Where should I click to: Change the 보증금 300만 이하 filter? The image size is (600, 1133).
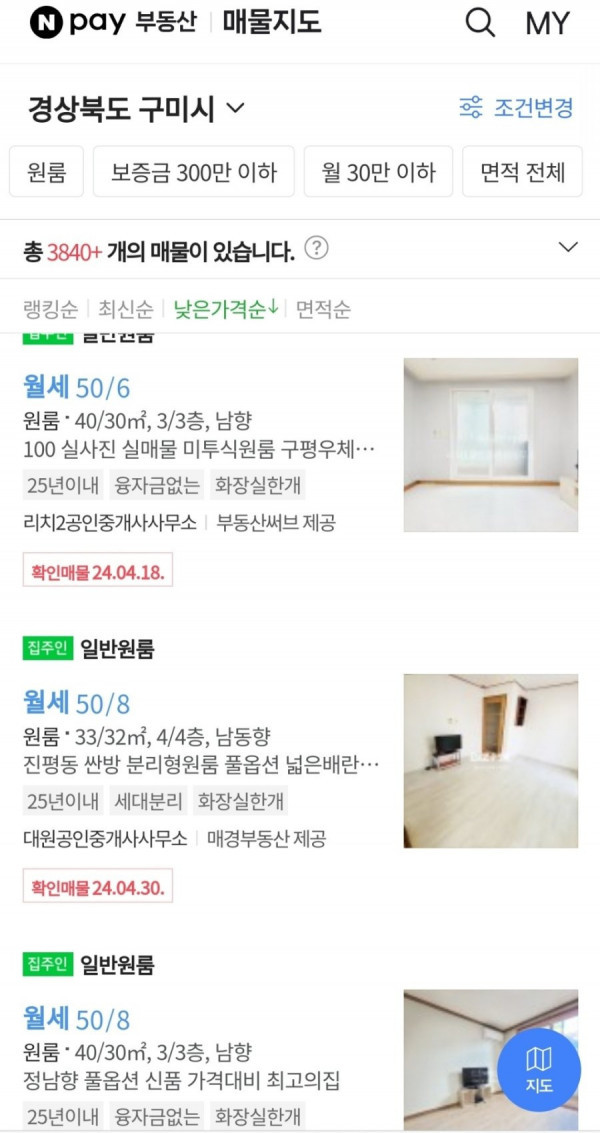pos(194,172)
